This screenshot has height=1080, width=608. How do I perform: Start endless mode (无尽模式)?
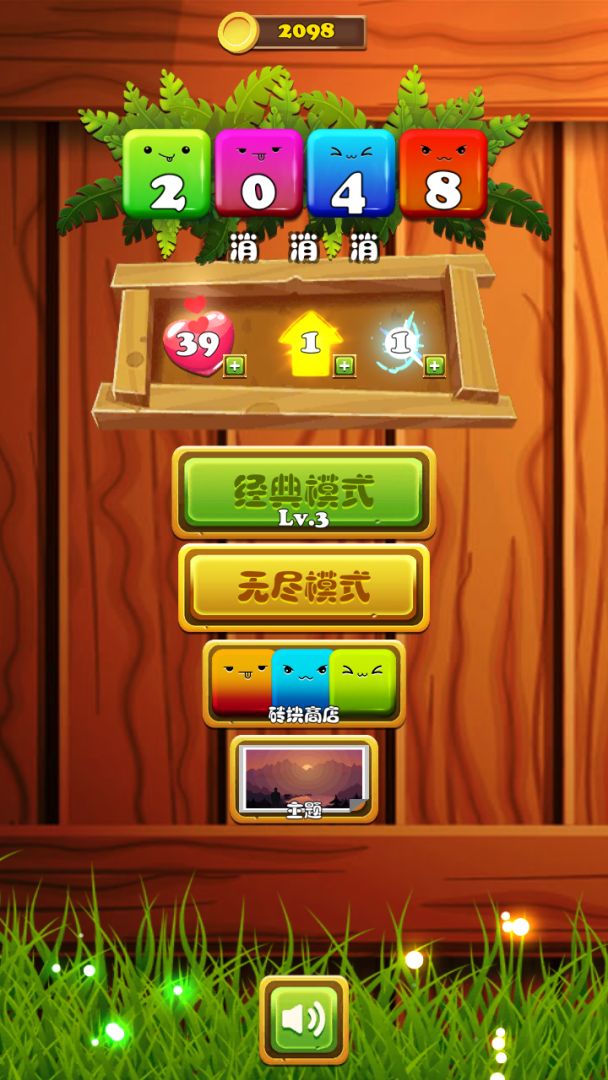point(304,587)
